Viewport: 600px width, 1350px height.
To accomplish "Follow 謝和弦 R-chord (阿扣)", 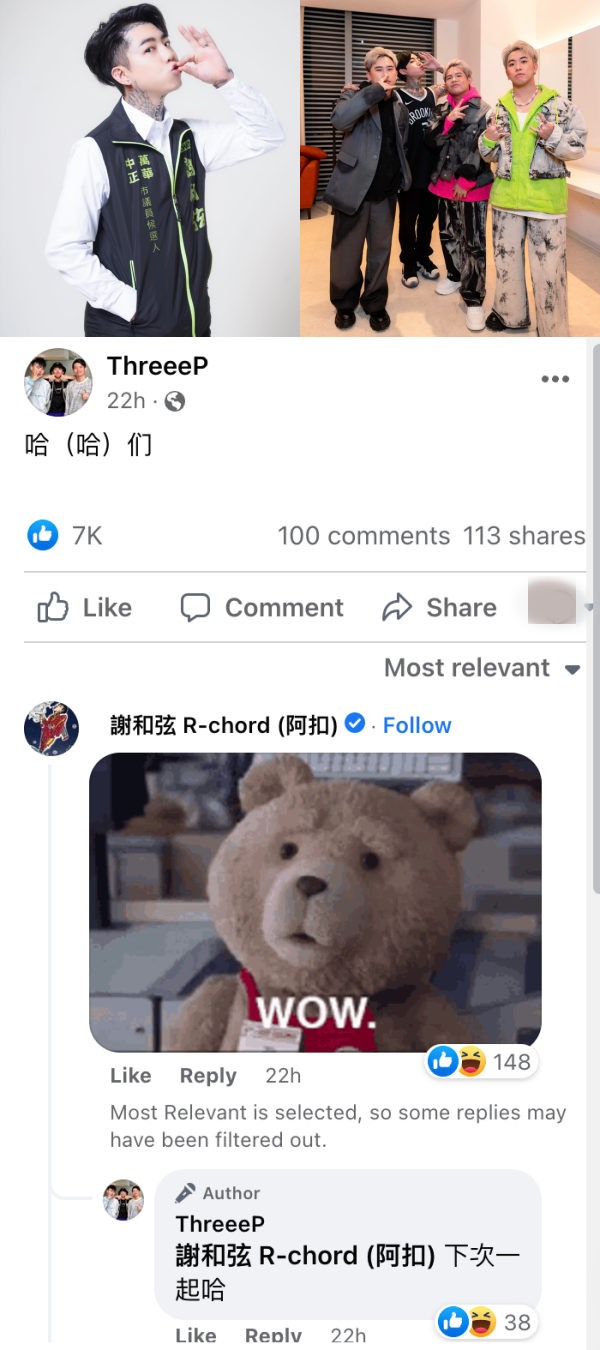I will click(417, 725).
